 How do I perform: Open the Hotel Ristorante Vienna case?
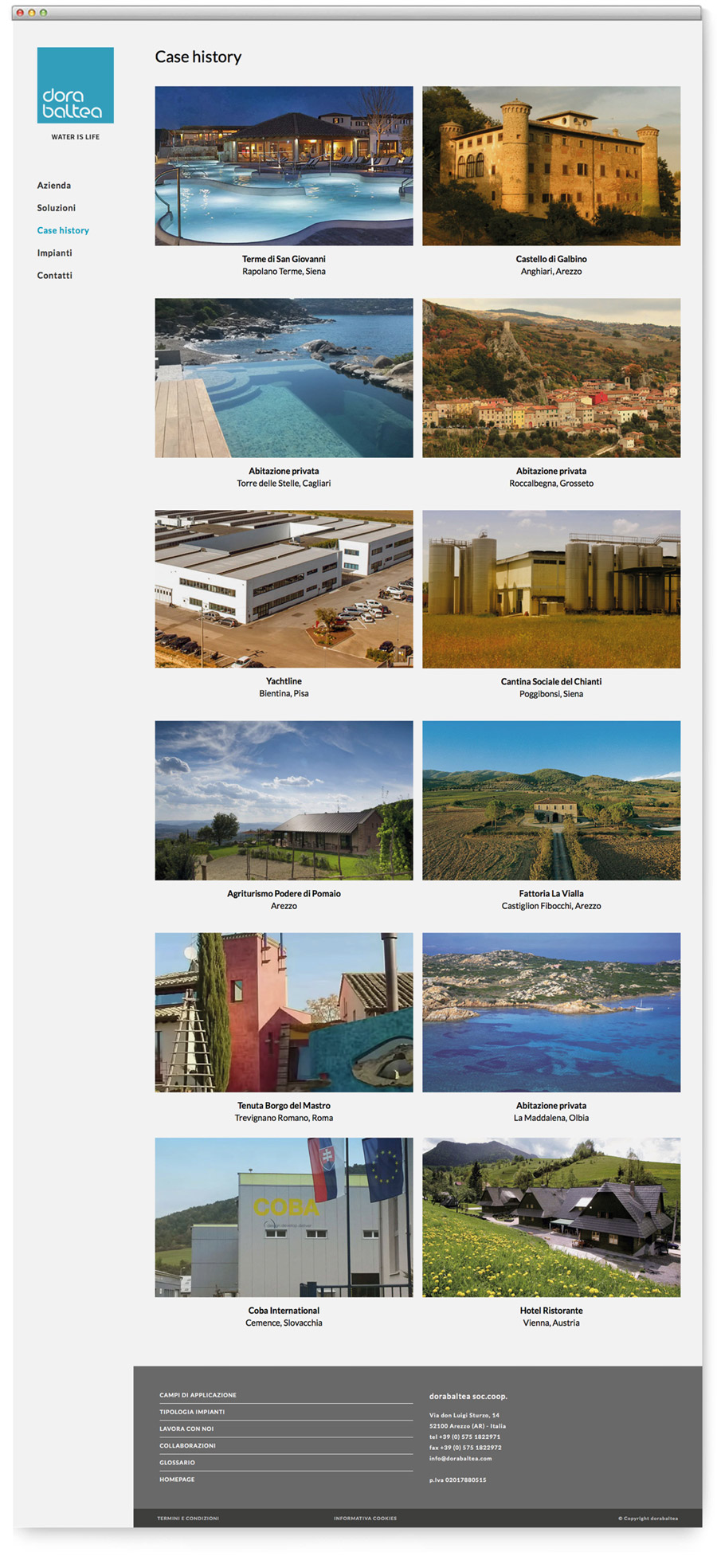pos(550,1217)
